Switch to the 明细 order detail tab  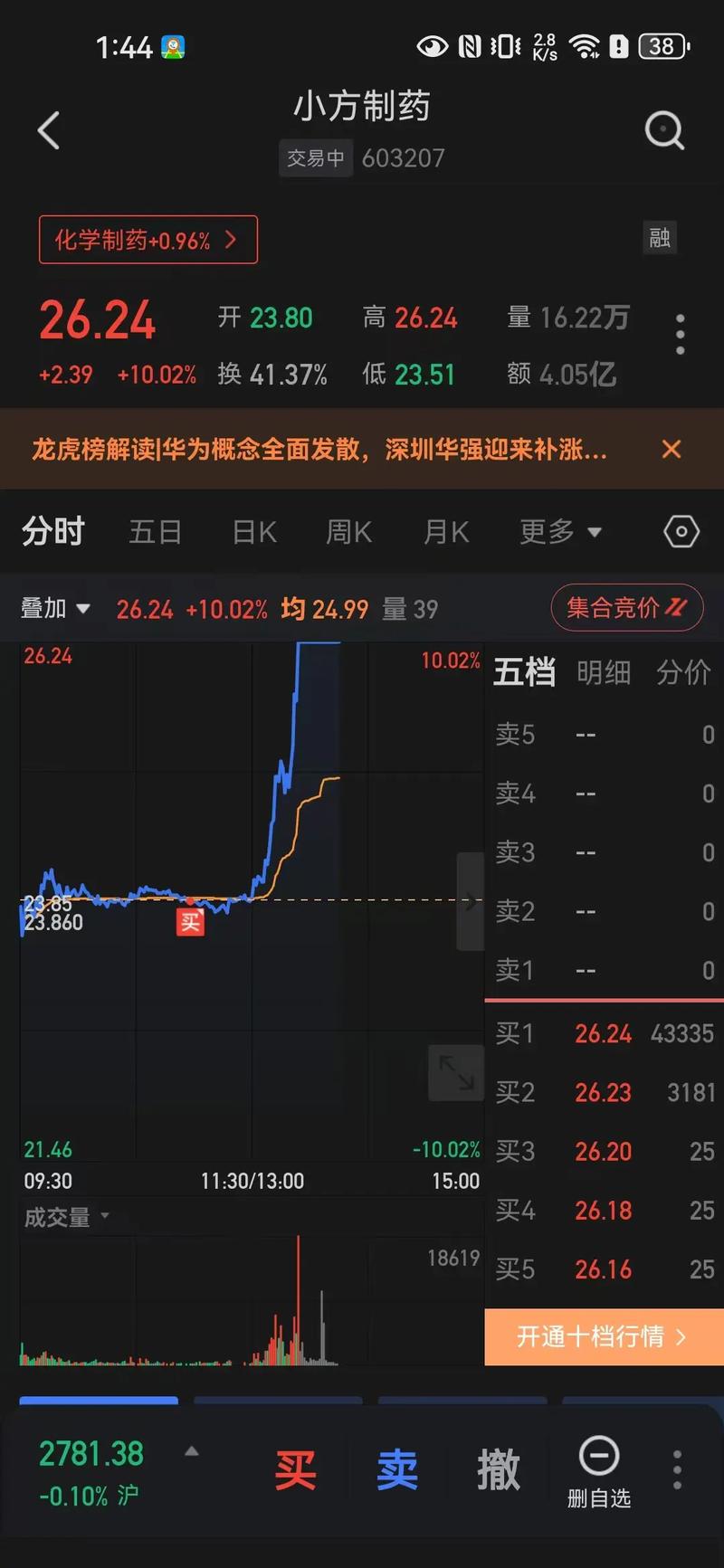tap(603, 673)
